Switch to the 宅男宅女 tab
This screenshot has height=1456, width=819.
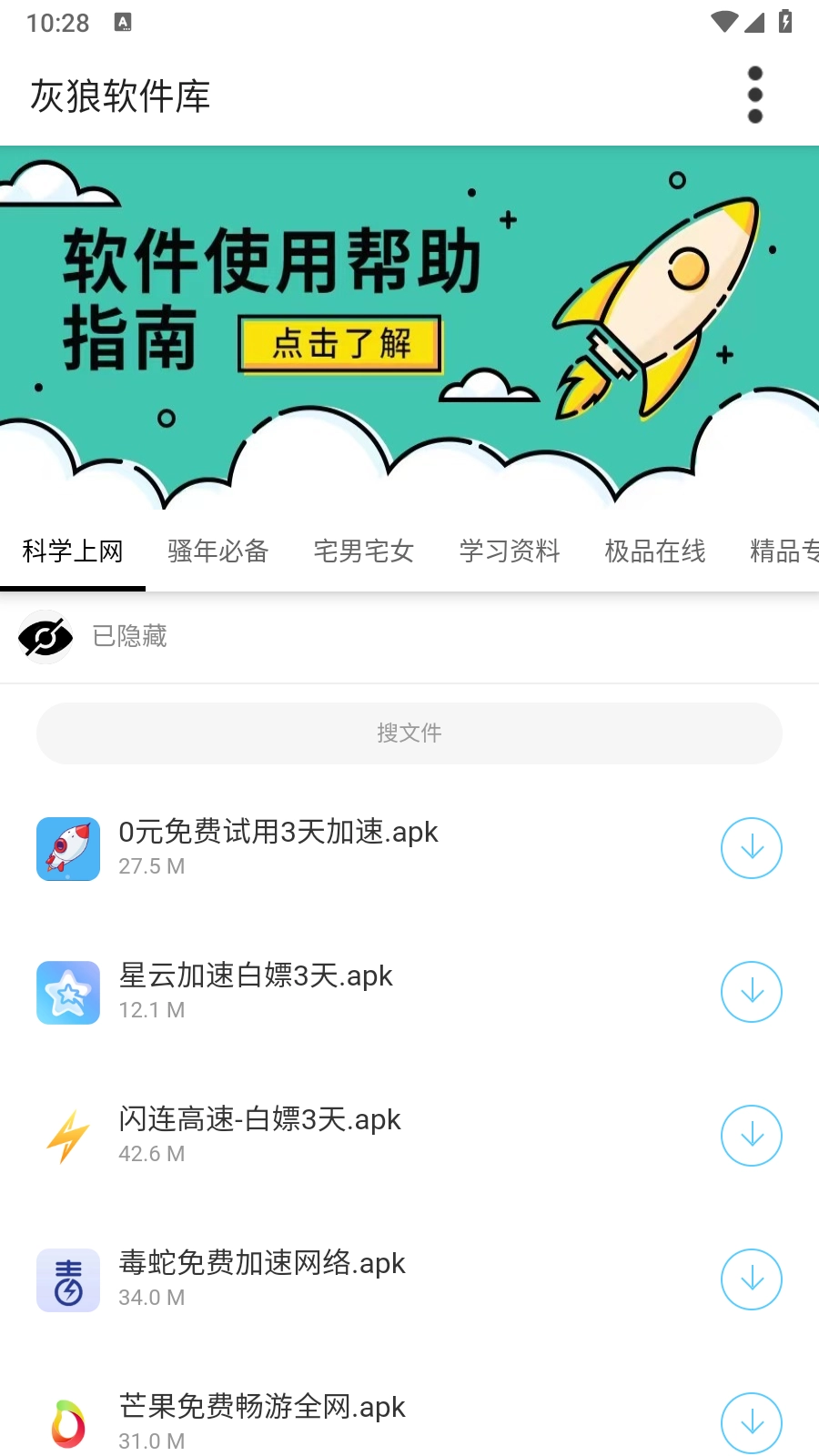363,551
